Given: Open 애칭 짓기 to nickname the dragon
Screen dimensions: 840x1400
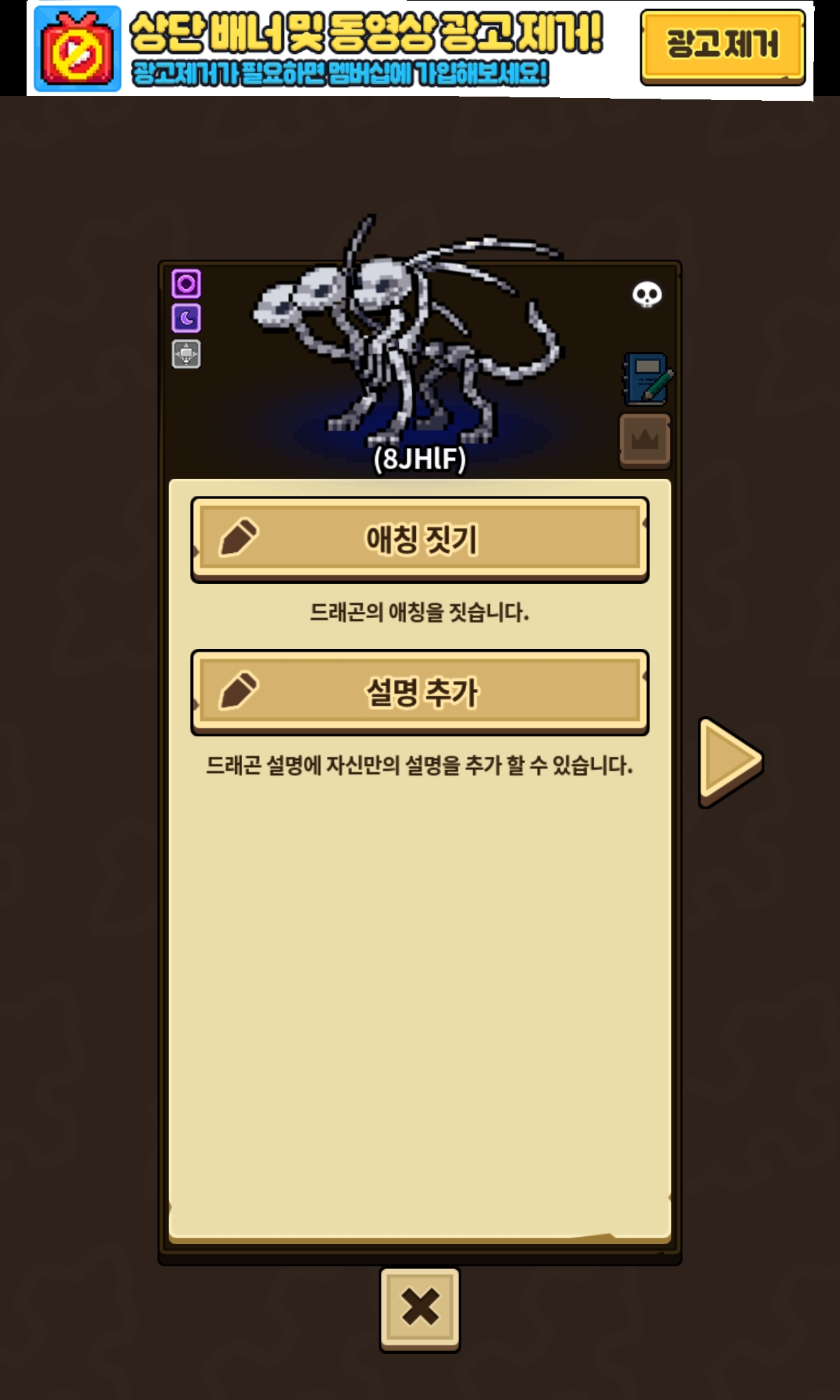Looking at the screenshot, I should tap(420, 539).
